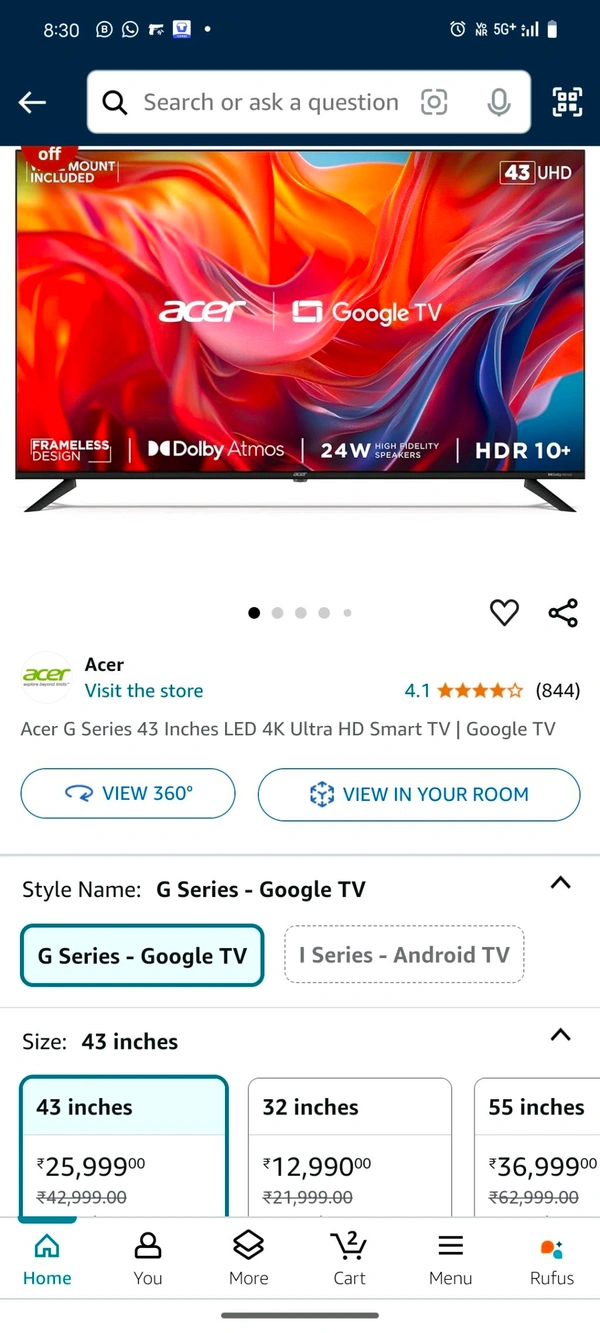Open the Cart tab
Screen dimensions: 600x1333
[349, 1258]
